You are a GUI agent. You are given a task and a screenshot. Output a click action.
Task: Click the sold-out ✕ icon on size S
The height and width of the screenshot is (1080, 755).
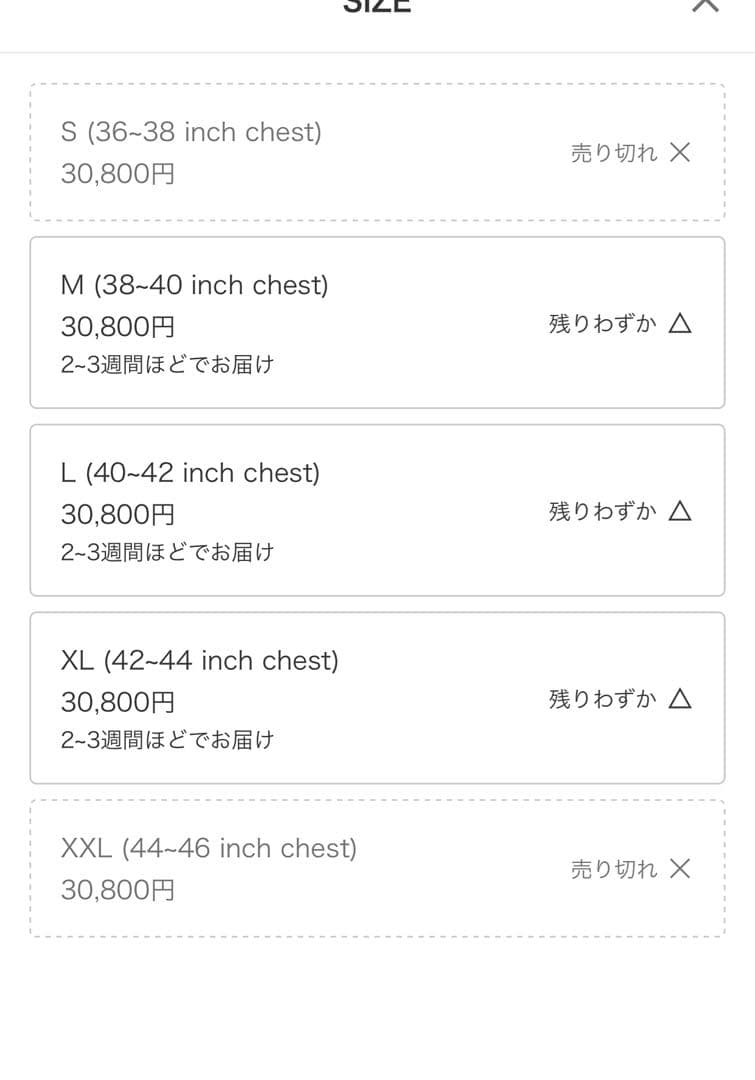pyautogui.click(x=680, y=153)
